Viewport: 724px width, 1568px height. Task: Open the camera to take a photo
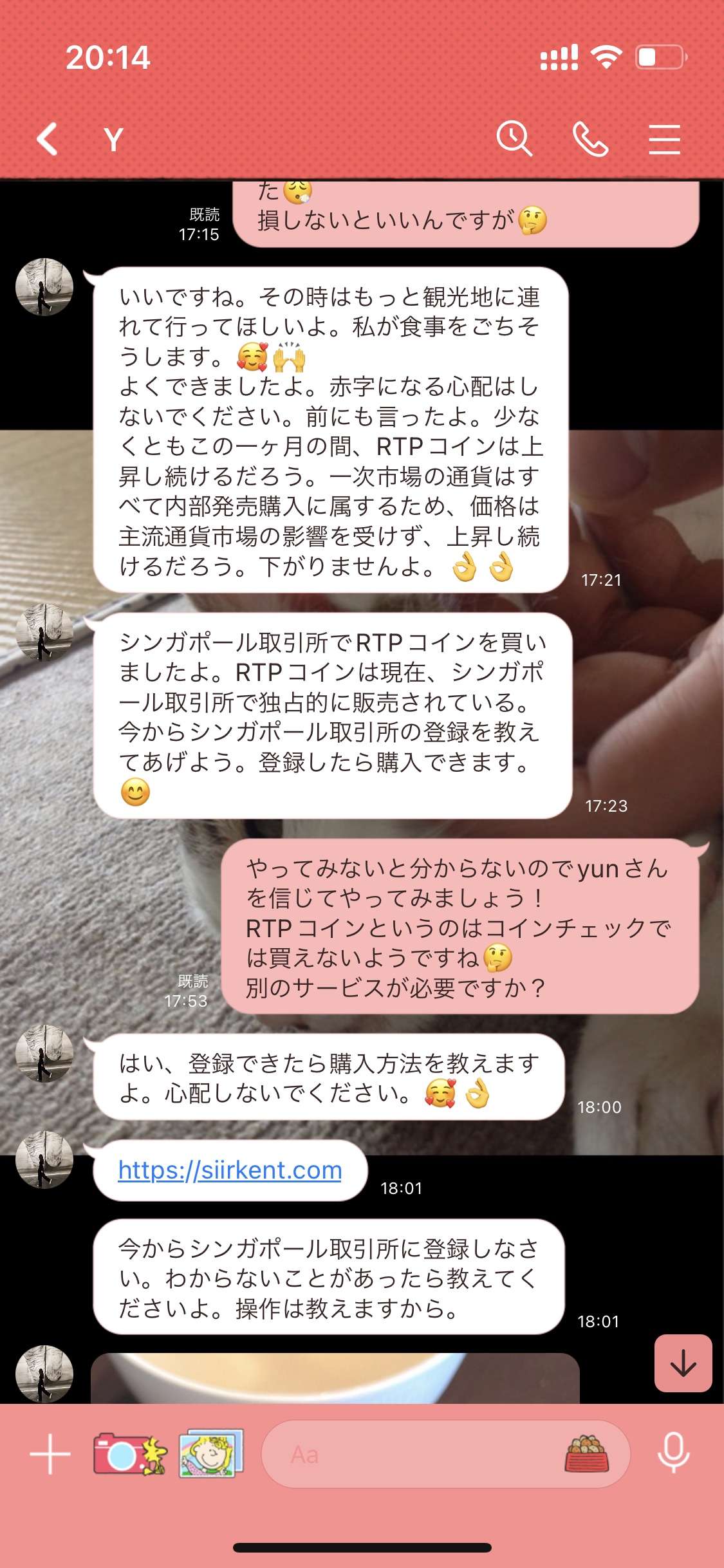pos(129,1454)
